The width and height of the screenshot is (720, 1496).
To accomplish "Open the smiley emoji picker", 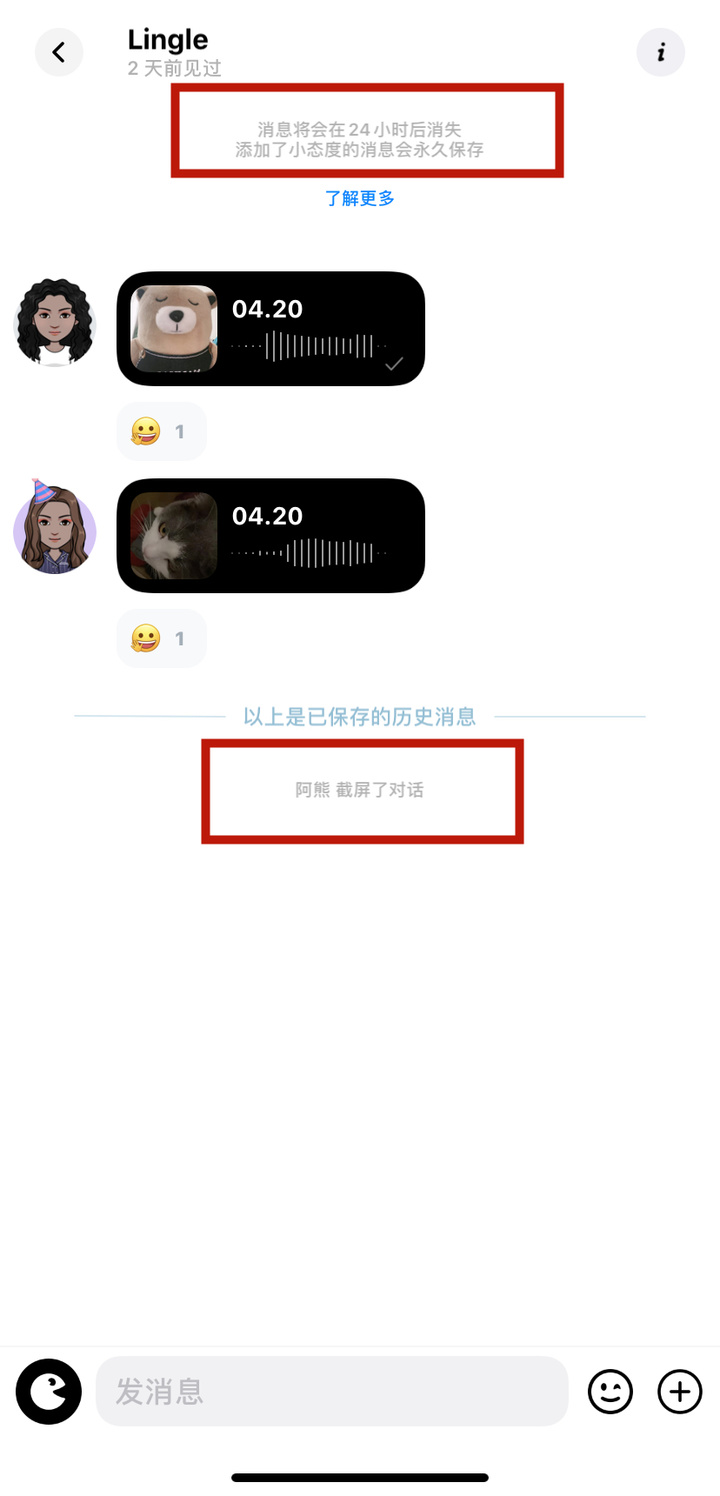I will (x=610, y=1391).
